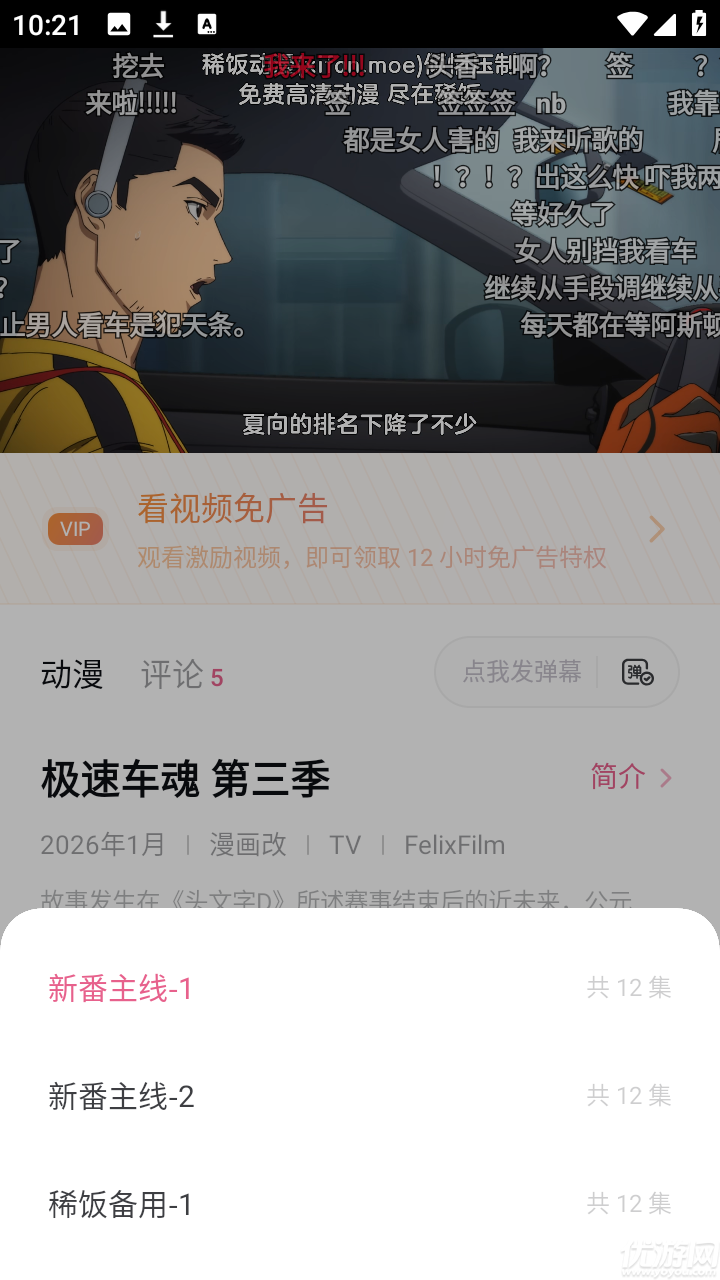Screen dimensions: 720x1280
Task: Switch to the 动漫 tab
Action: click(71, 675)
